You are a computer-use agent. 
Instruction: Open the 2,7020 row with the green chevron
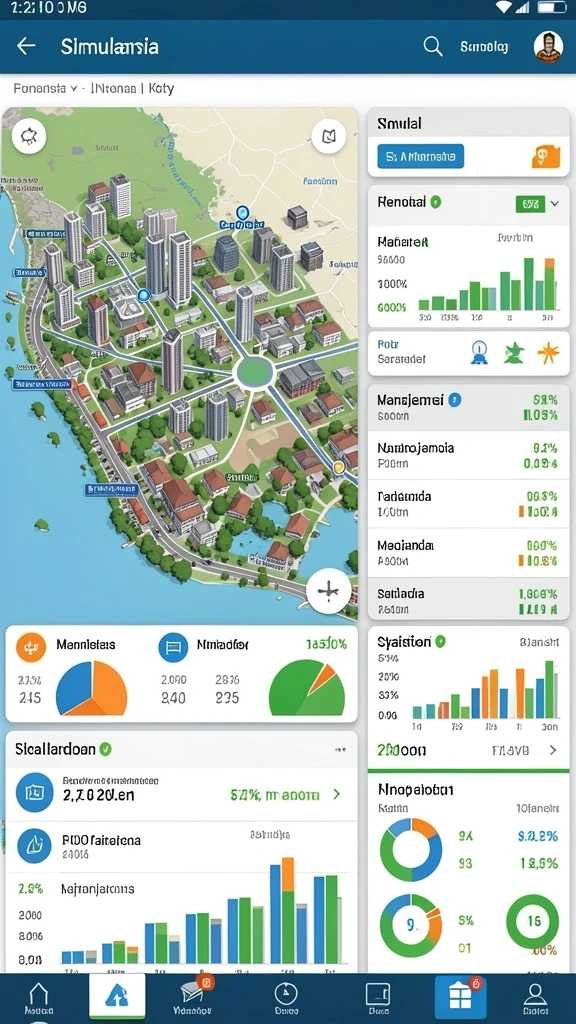182,793
